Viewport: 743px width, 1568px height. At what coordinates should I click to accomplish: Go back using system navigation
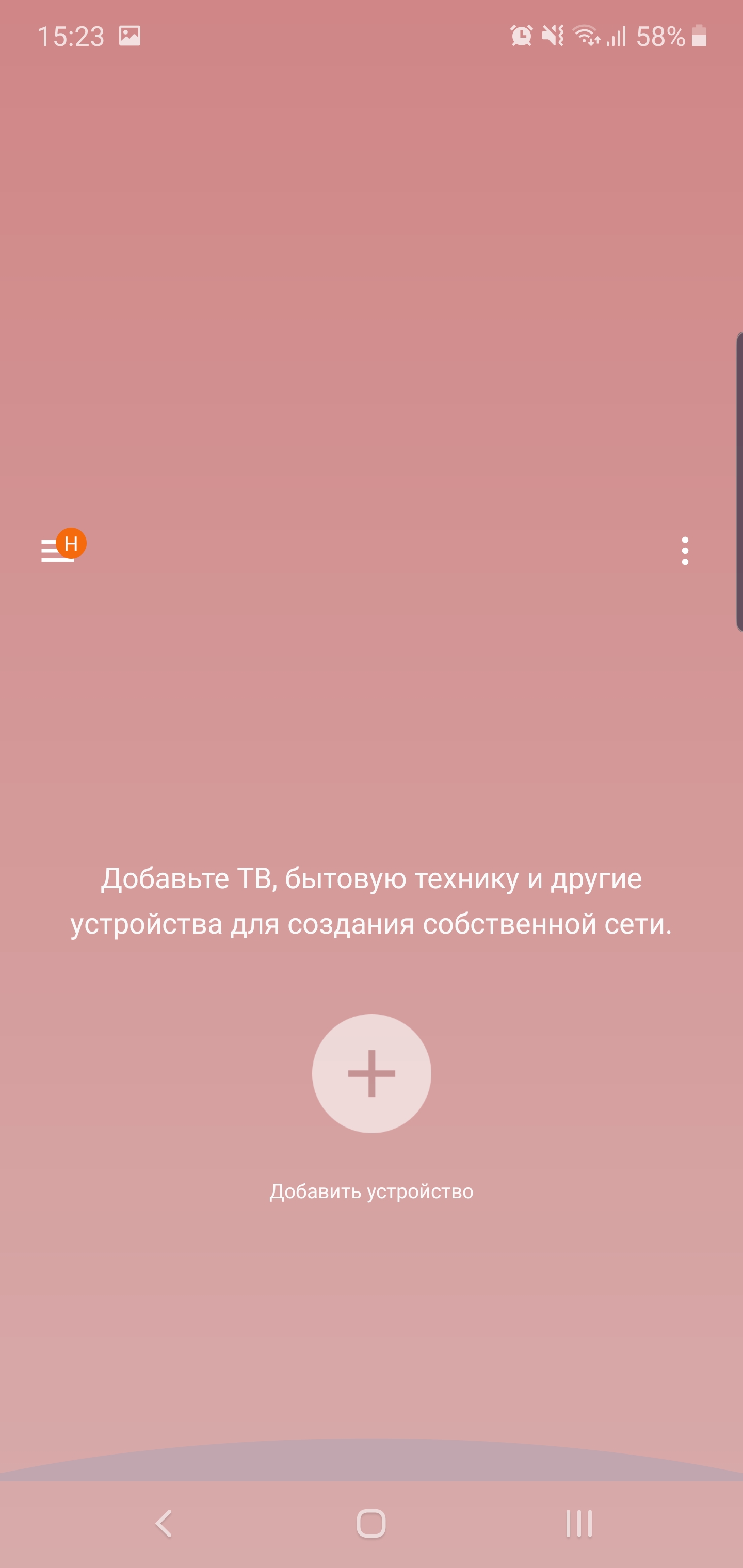(164, 1524)
